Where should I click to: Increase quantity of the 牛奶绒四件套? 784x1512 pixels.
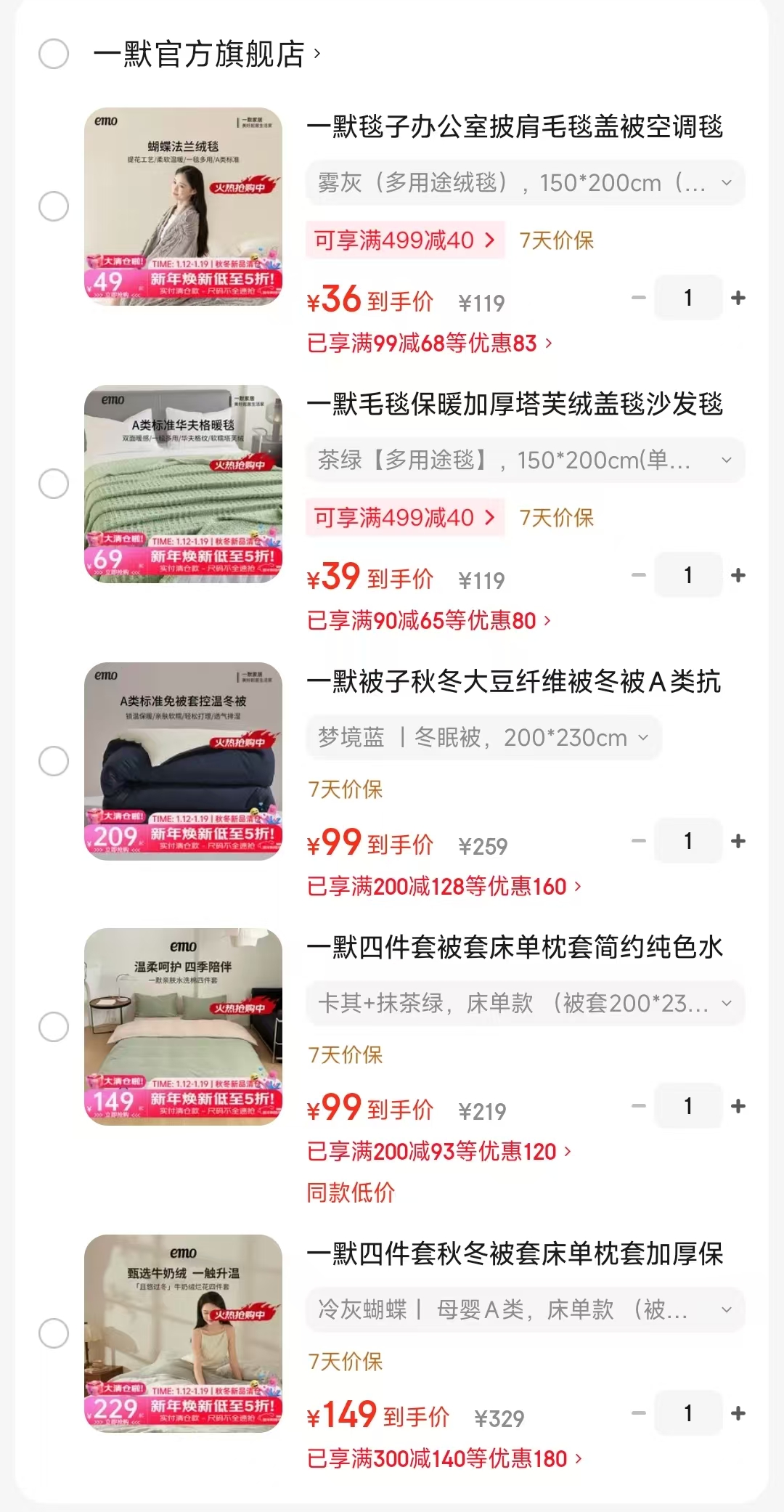point(738,1415)
